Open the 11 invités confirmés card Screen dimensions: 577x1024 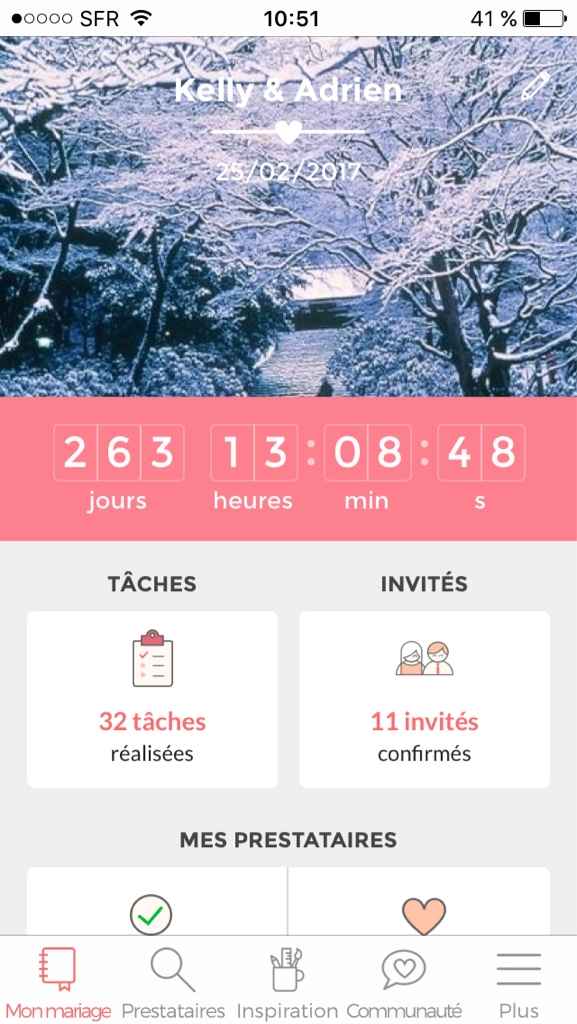pyautogui.click(x=424, y=699)
